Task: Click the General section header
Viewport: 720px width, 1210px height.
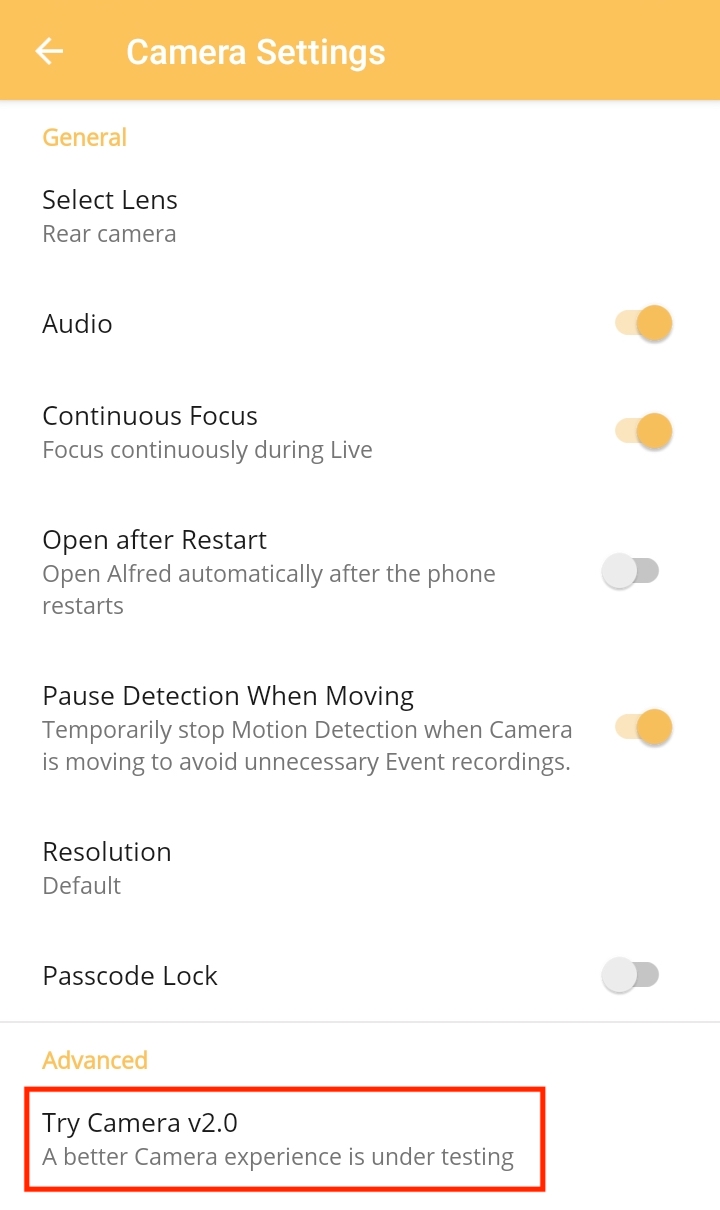Action: coord(84,137)
